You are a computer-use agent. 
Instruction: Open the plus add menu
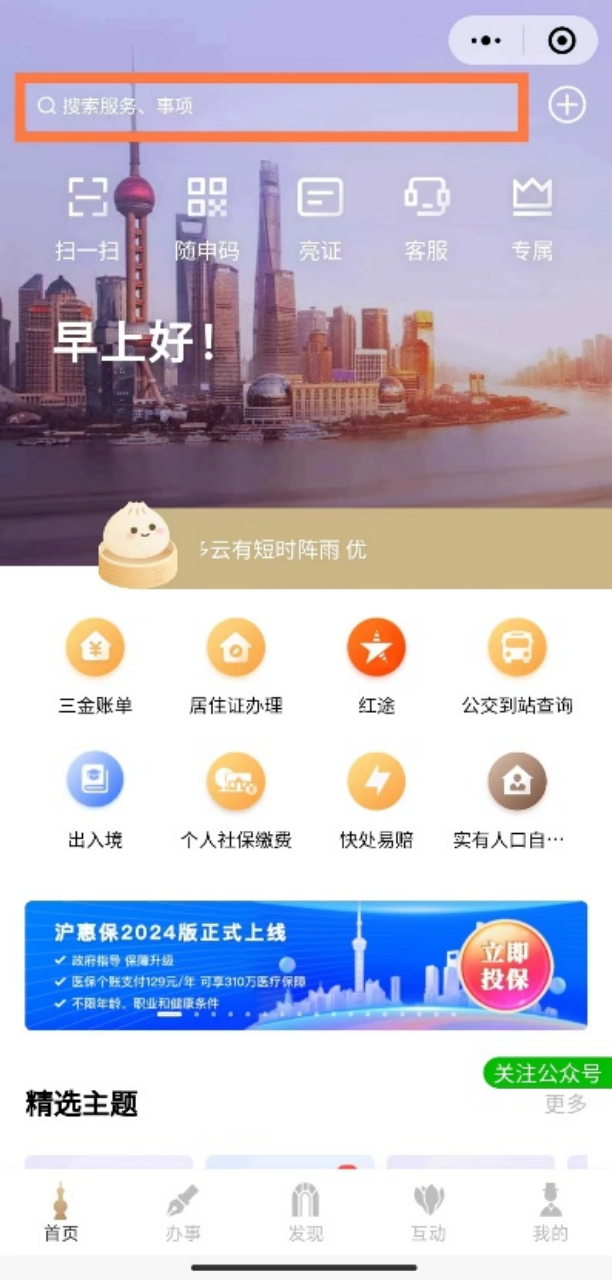click(x=567, y=104)
